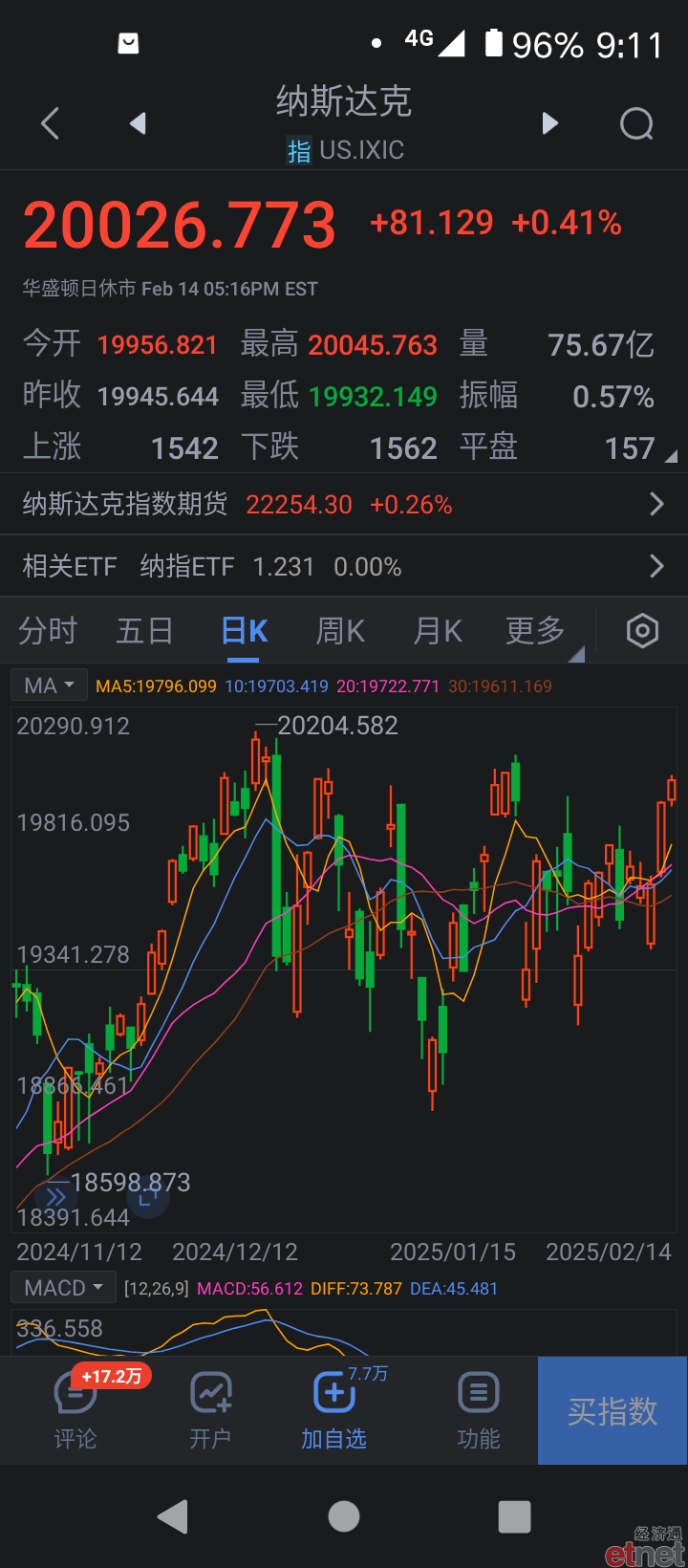Tap the 买指数 button

[x=613, y=1410]
